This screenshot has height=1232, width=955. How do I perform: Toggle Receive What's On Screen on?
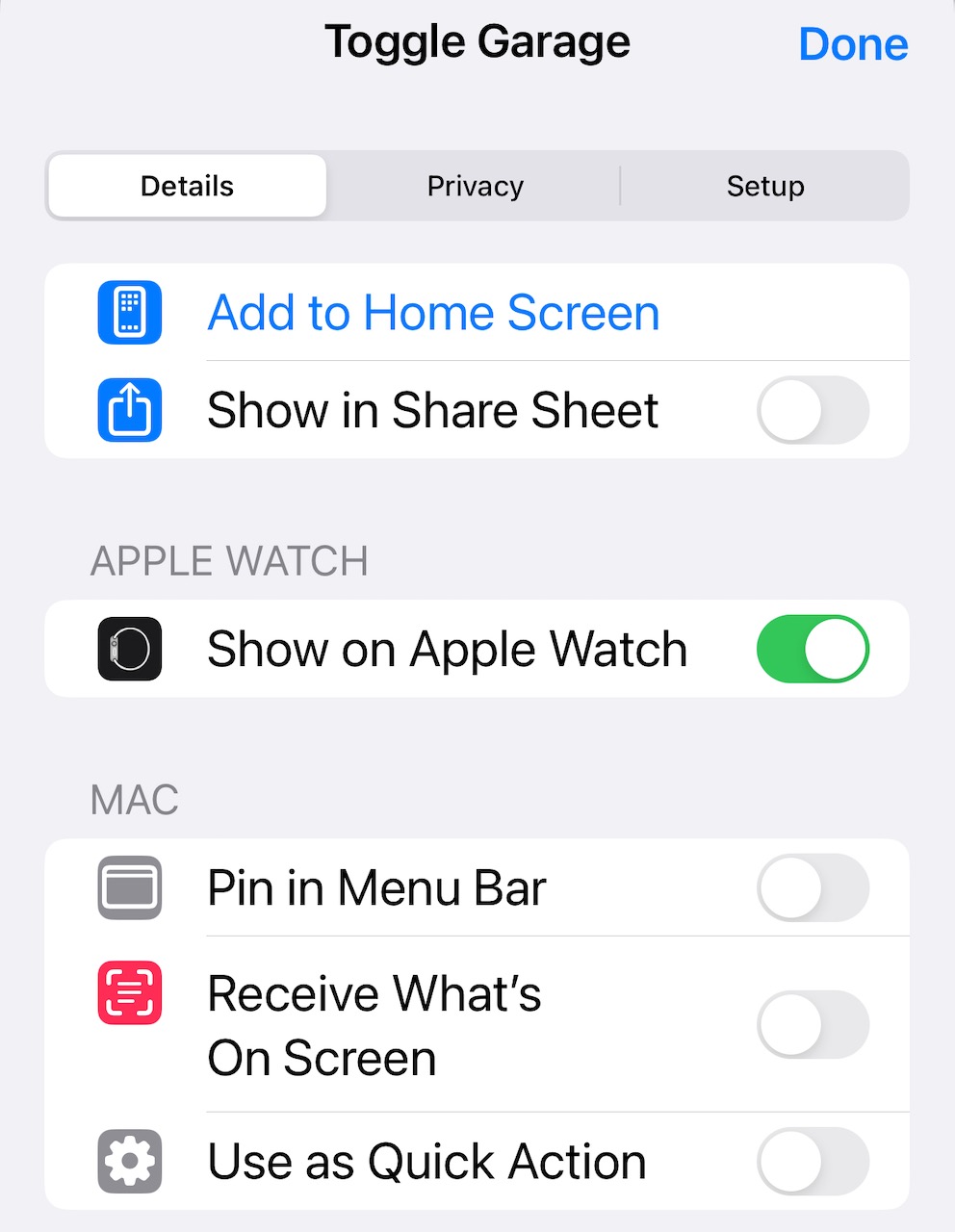(813, 1025)
